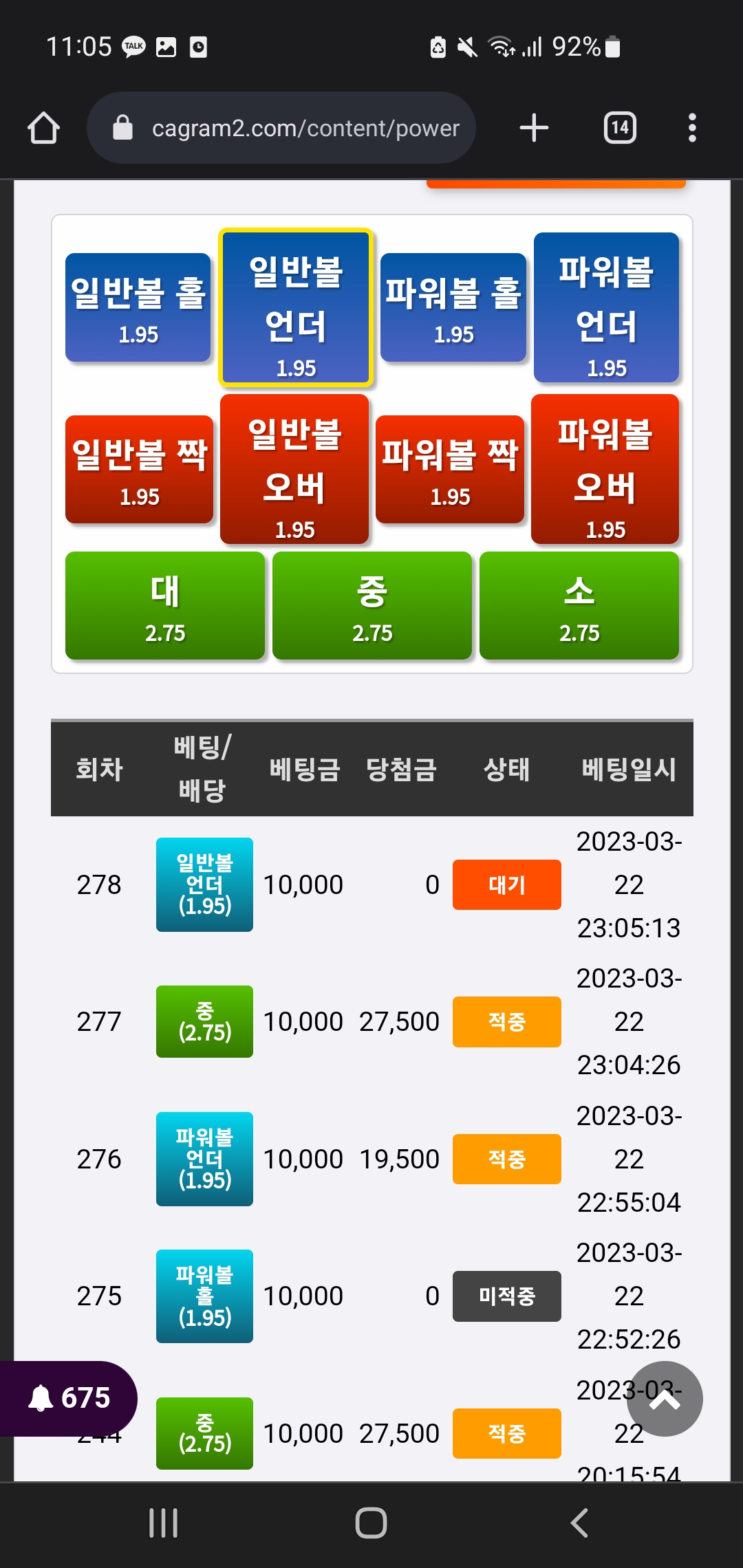This screenshot has height=1568, width=743.
Task: Open the browser overflow menu
Action: click(x=692, y=128)
